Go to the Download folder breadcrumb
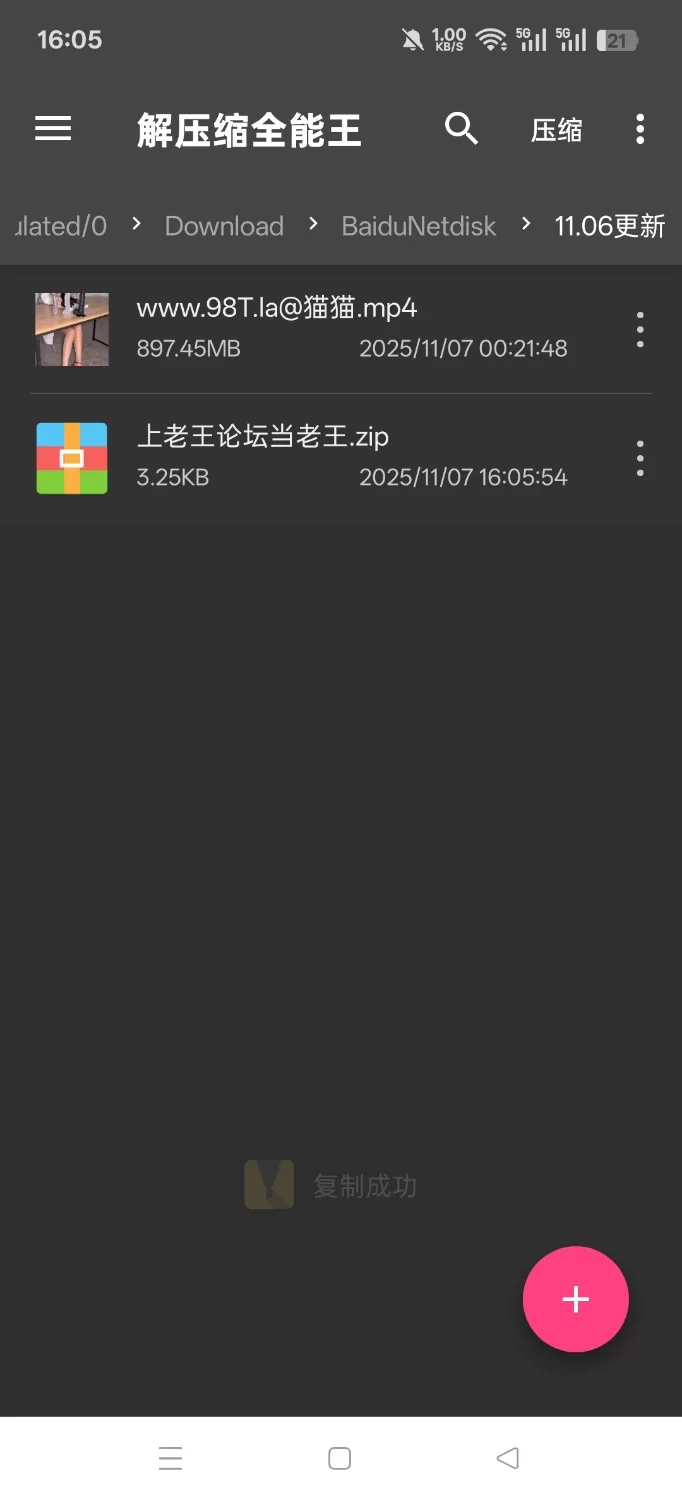The height and width of the screenshot is (1500, 682). 224,226
